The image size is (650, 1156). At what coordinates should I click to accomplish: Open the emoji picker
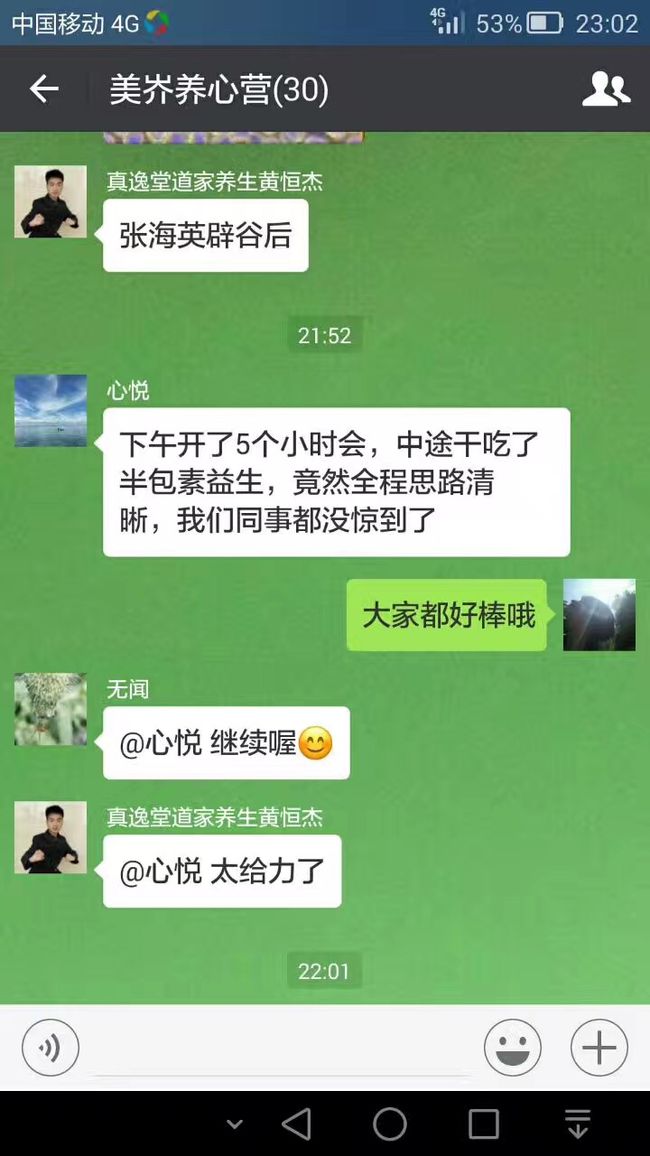click(512, 1047)
